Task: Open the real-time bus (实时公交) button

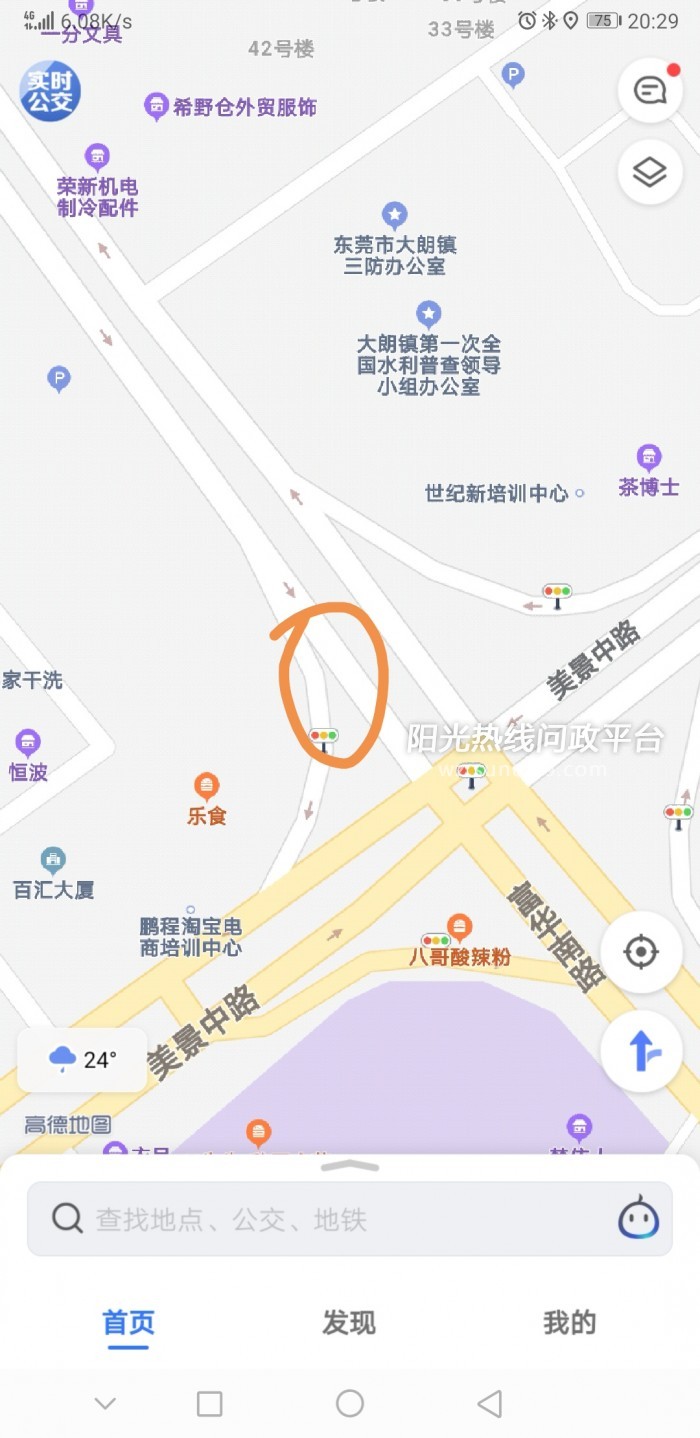Action: (x=50, y=90)
